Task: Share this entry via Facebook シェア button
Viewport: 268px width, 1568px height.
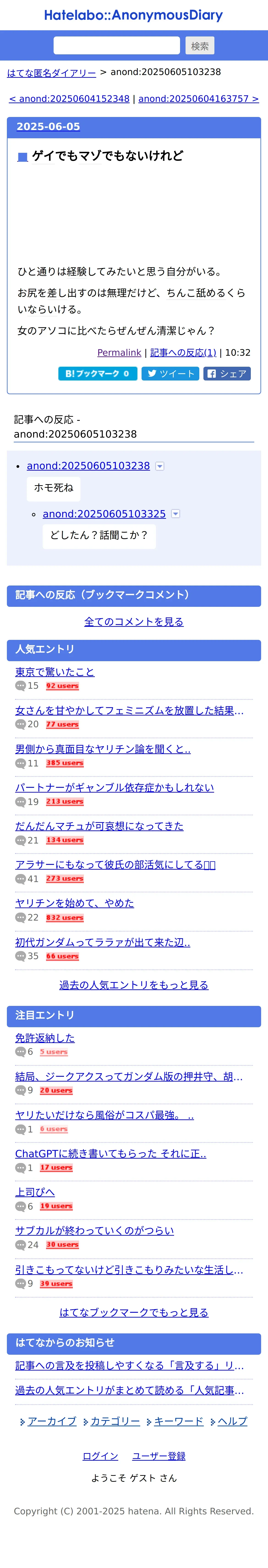Action: click(227, 374)
